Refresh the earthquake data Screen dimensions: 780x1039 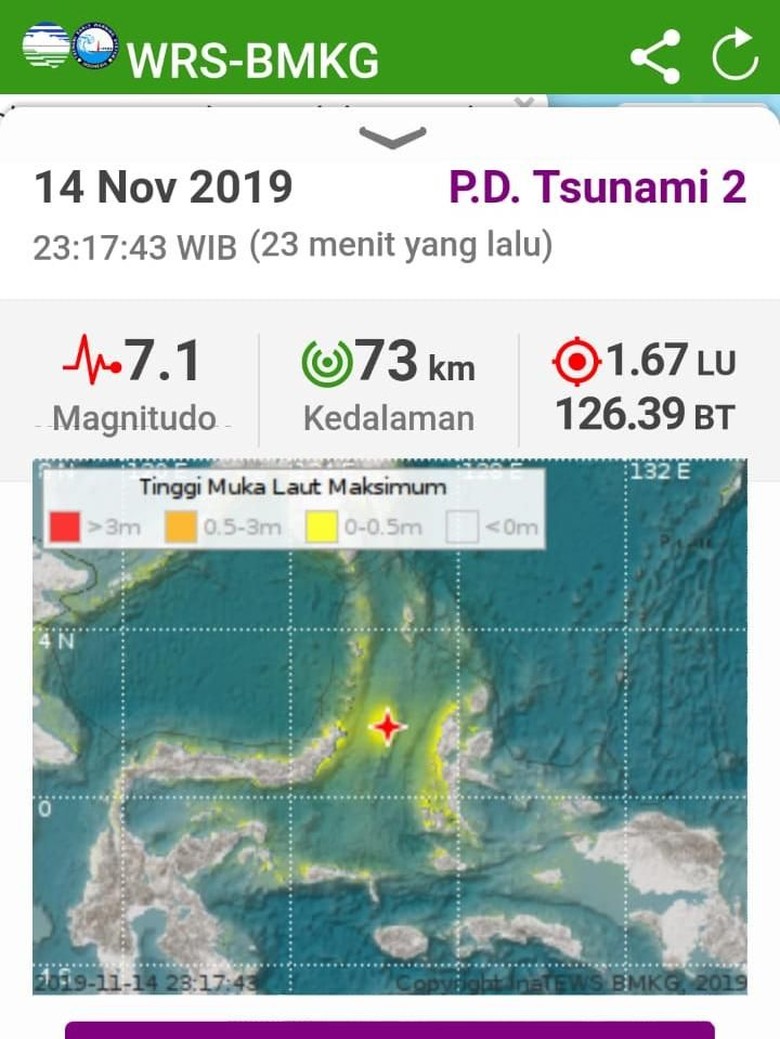735,56
